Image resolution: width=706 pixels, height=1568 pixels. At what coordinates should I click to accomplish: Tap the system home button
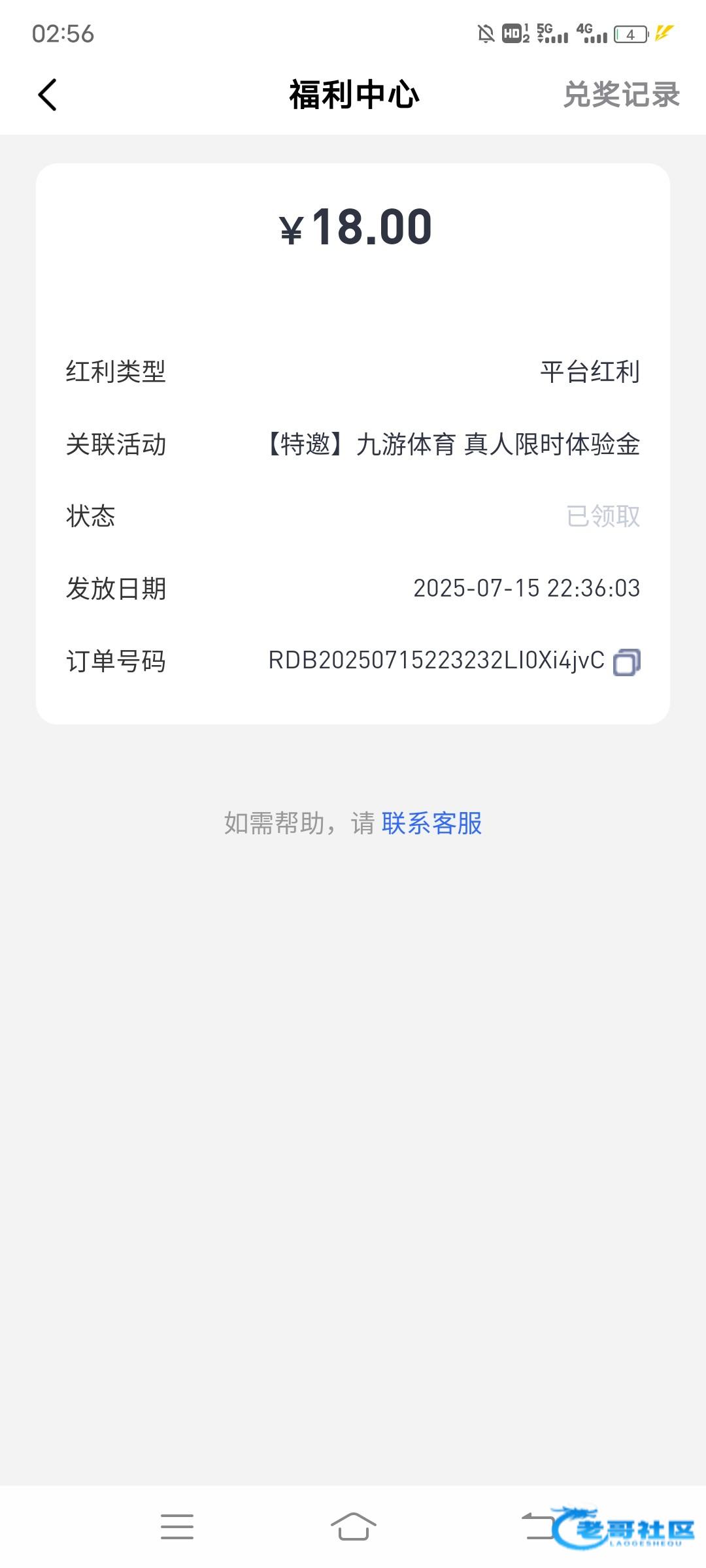coord(353,1527)
